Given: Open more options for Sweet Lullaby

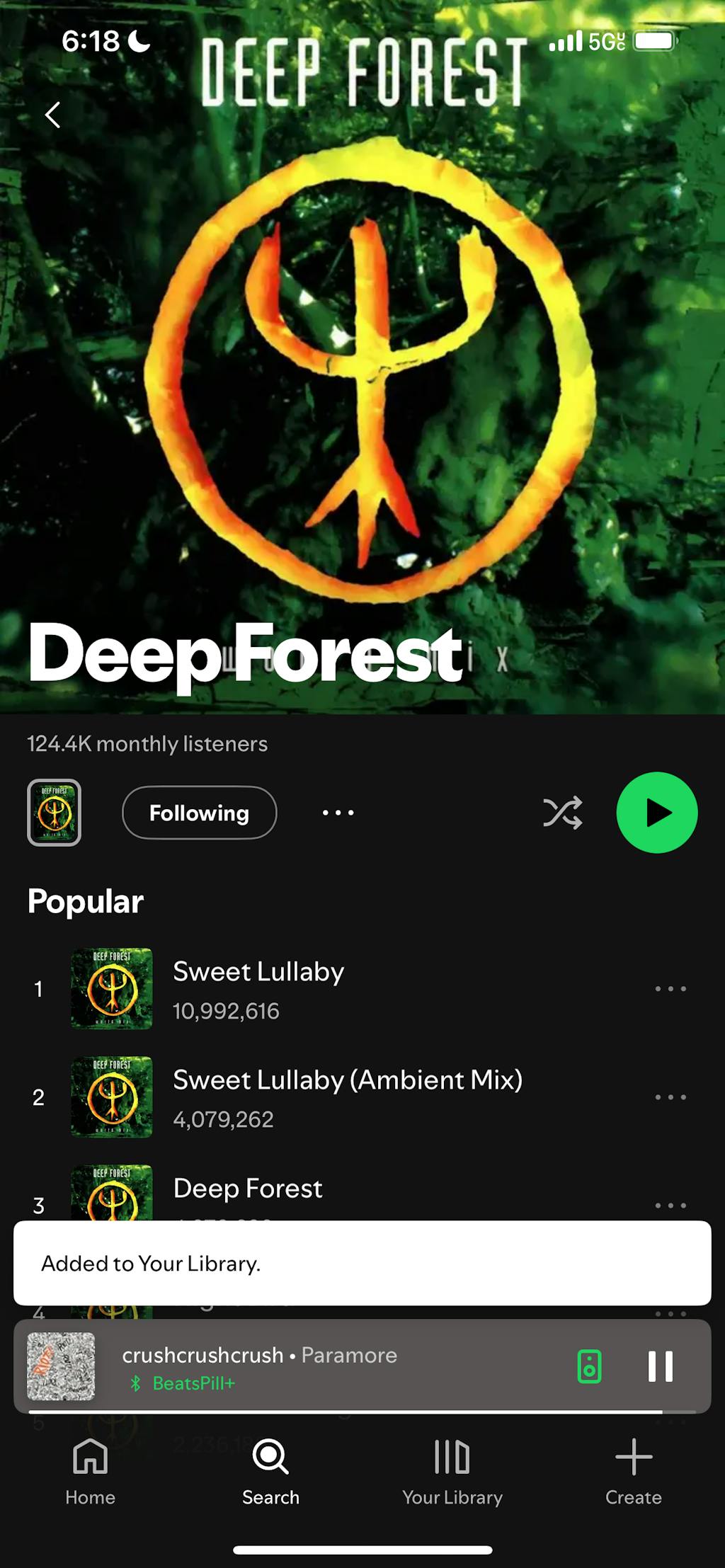Looking at the screenshot, I should 670,989.
